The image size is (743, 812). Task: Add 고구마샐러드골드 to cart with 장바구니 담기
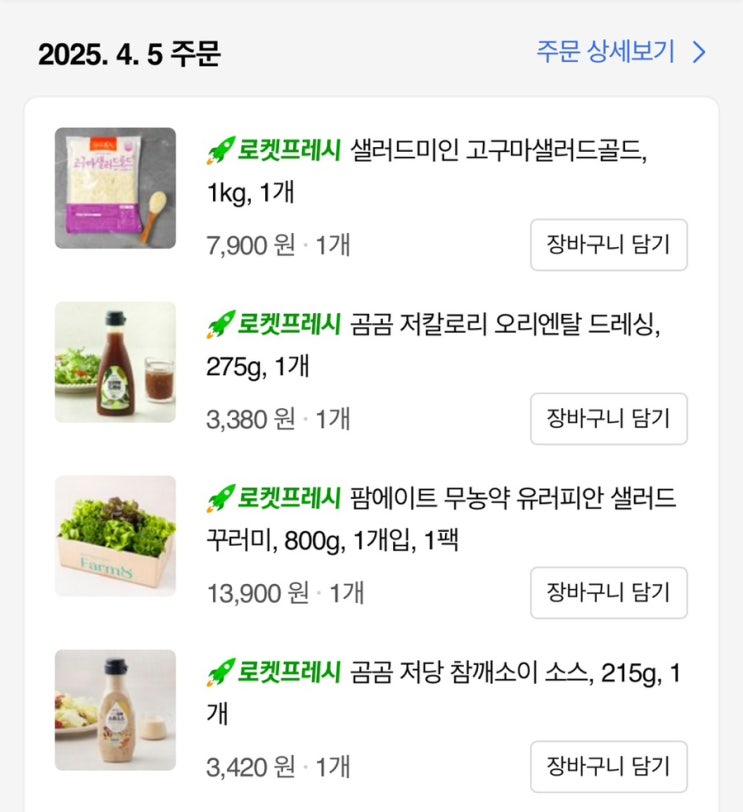608,245
